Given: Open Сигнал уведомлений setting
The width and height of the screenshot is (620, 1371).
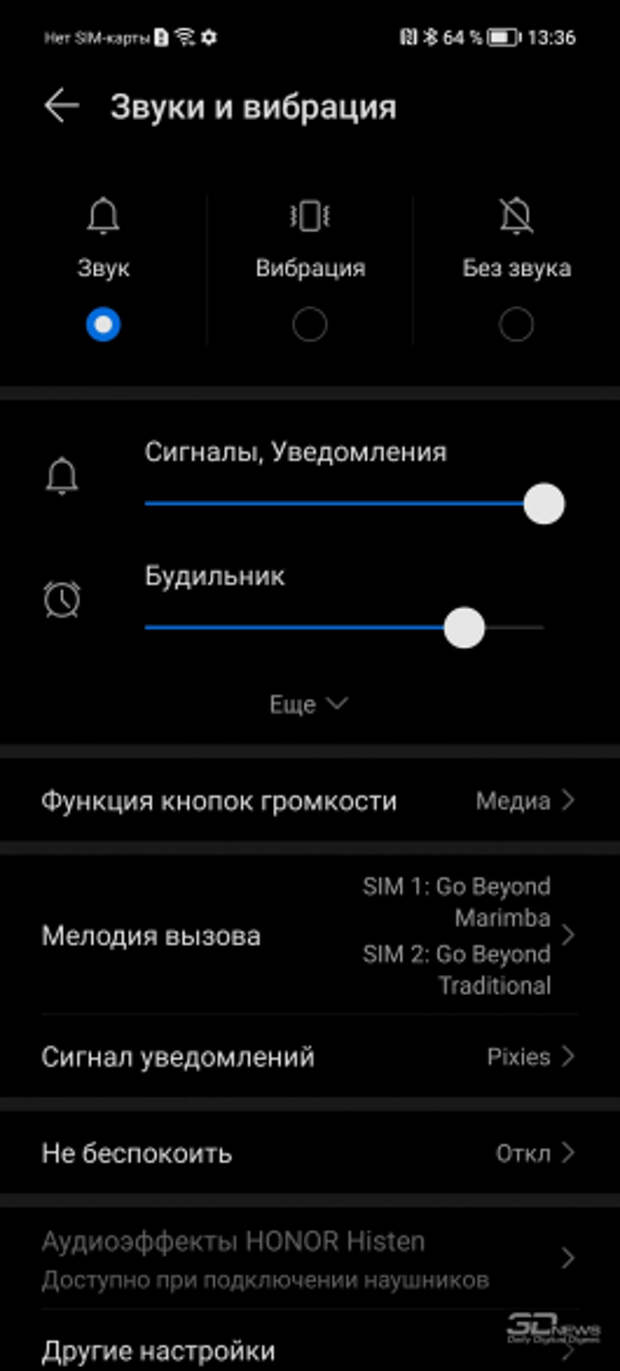Looking at the screenshot, I should point(310,1056).
